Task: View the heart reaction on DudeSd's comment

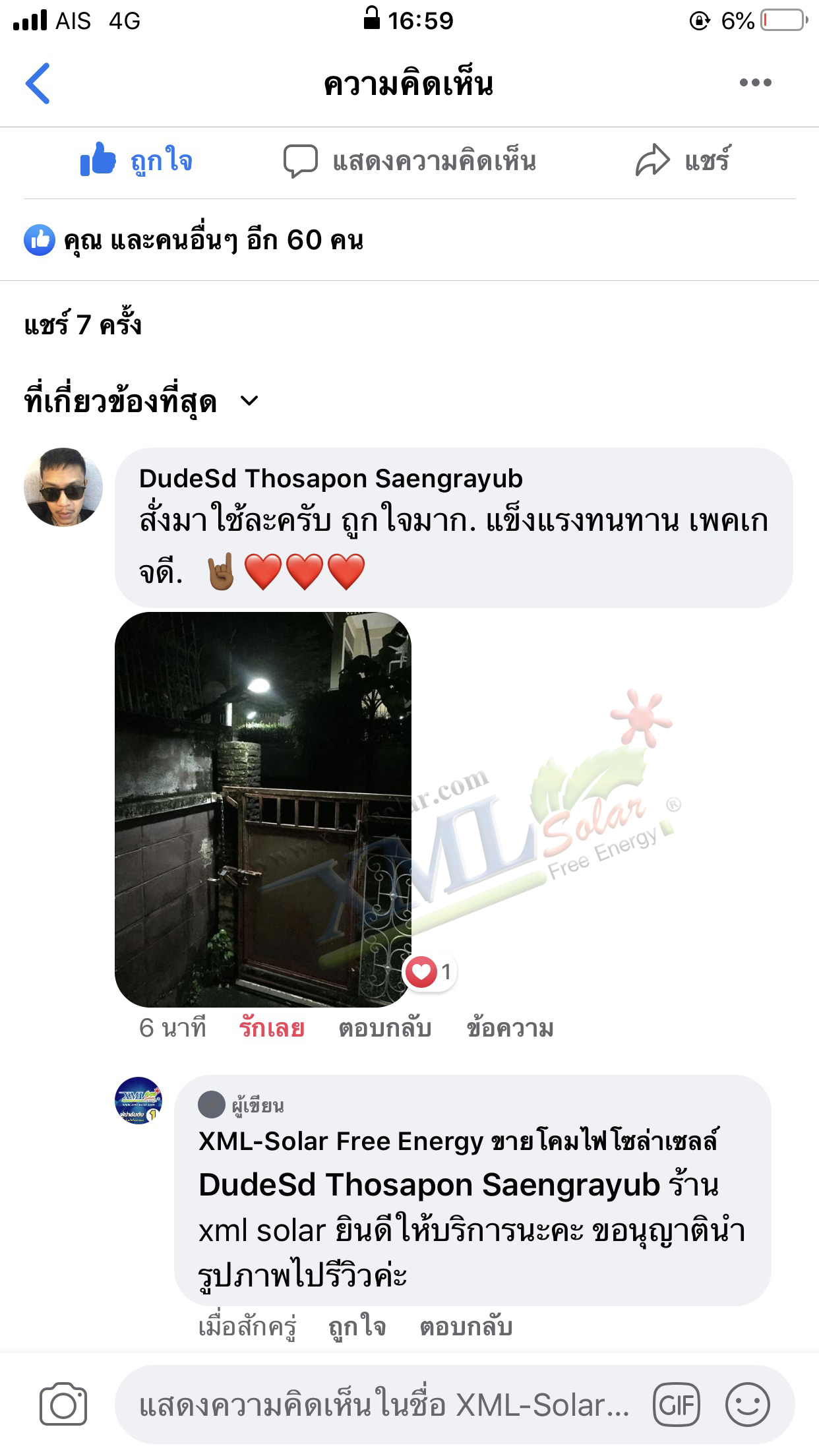Action: (x=430, y=971)
